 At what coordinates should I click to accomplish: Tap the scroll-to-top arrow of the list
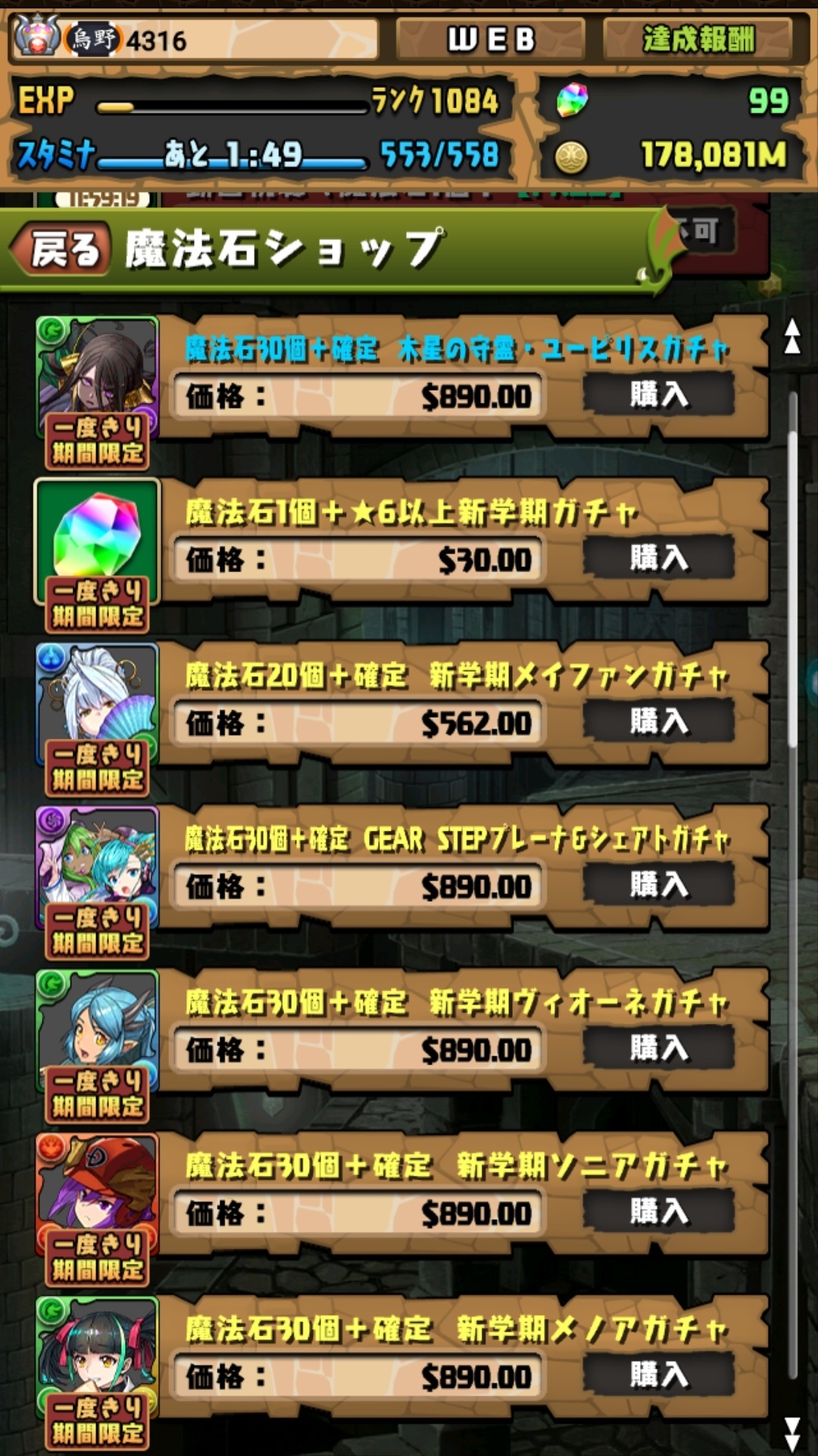point(792,337)
